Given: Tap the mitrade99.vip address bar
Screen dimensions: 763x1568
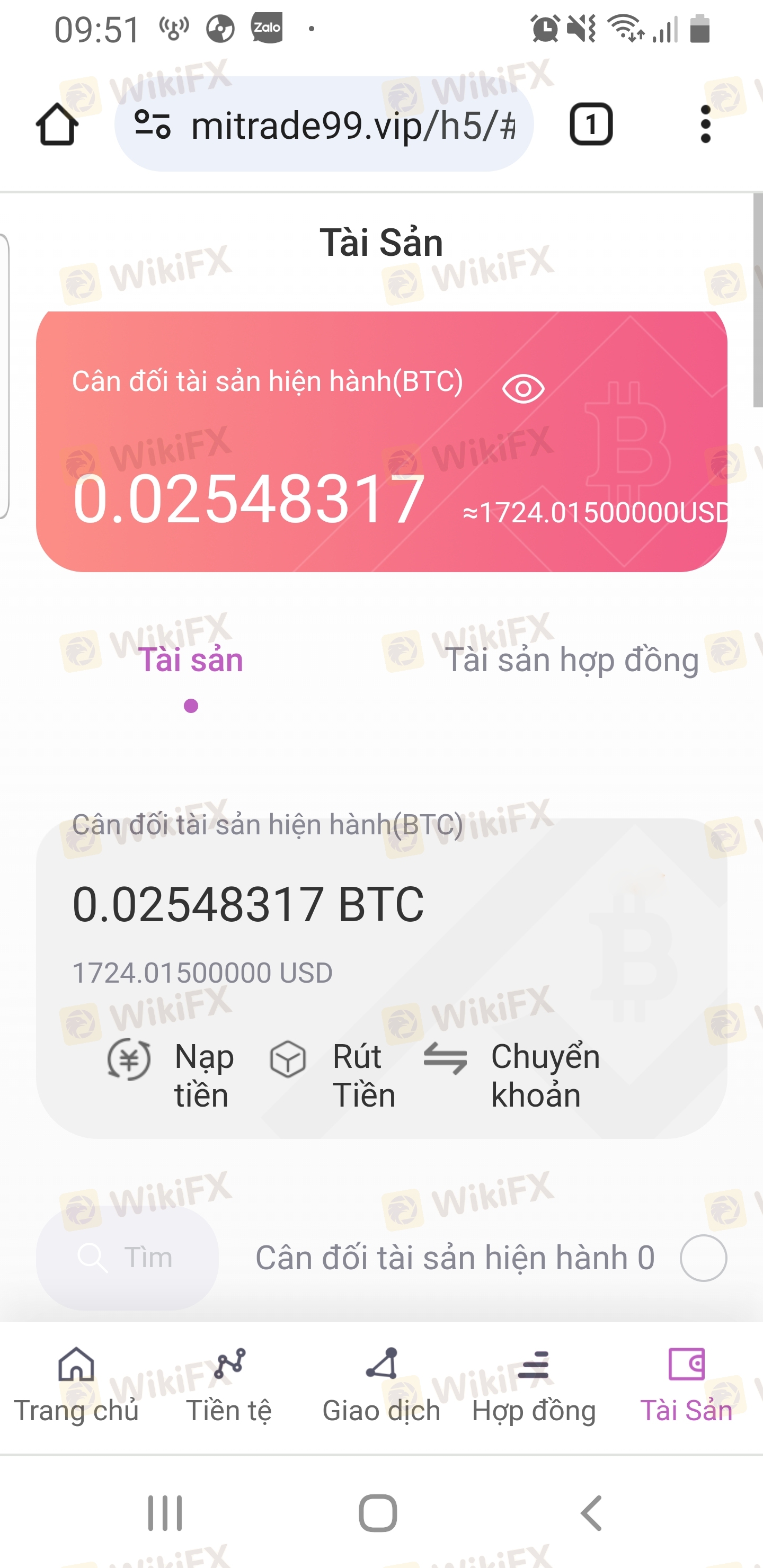Looking at the screenshot, I should pos(352,126).
